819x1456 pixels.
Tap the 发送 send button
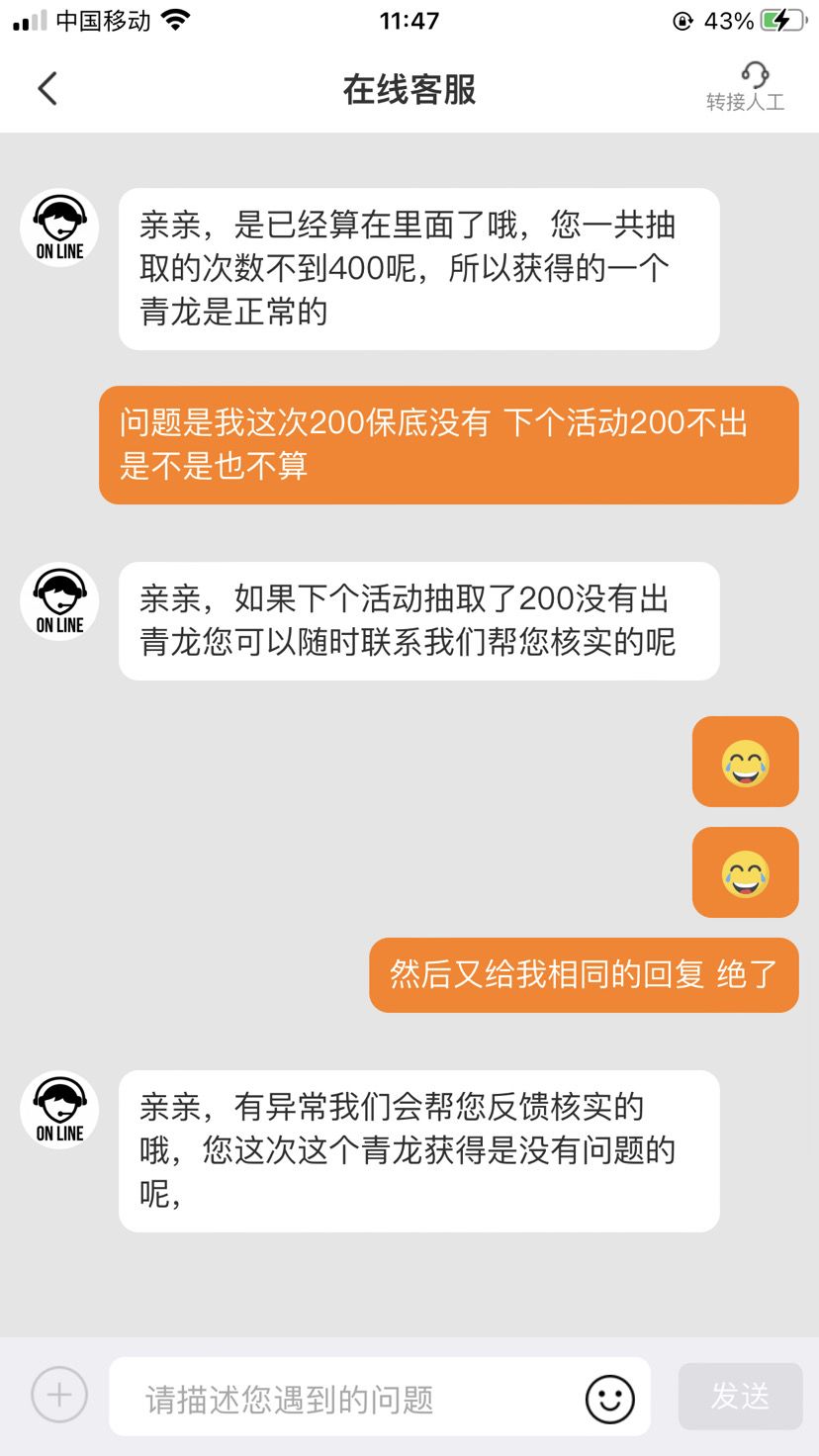(x=740, y=1397)
